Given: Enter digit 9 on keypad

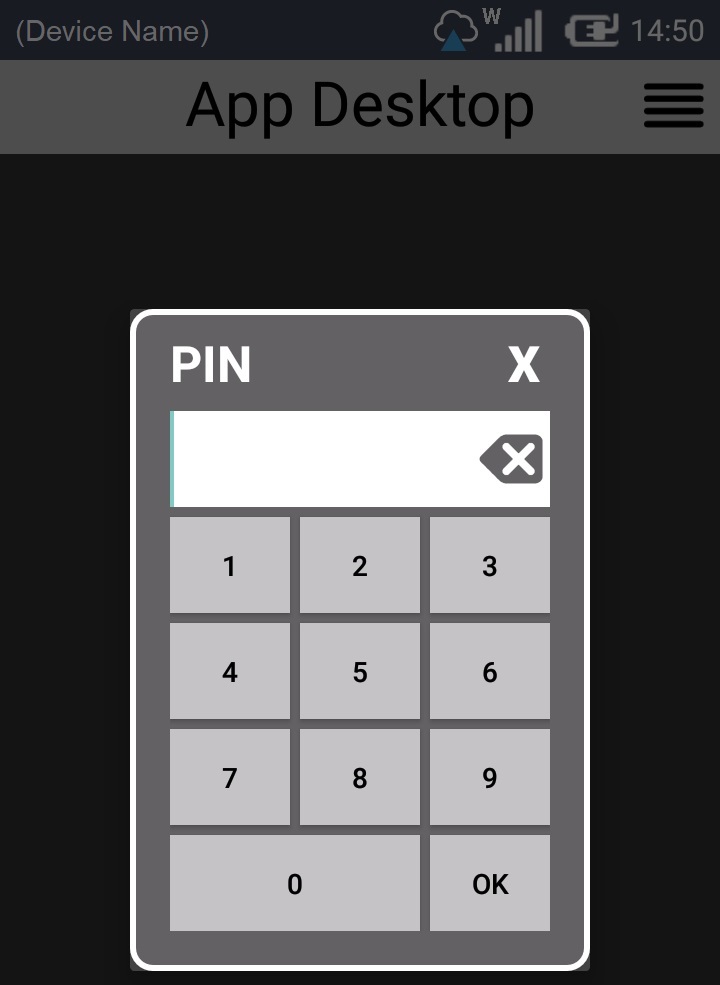Looking at the screenshot, I should [x=490, y=777].
